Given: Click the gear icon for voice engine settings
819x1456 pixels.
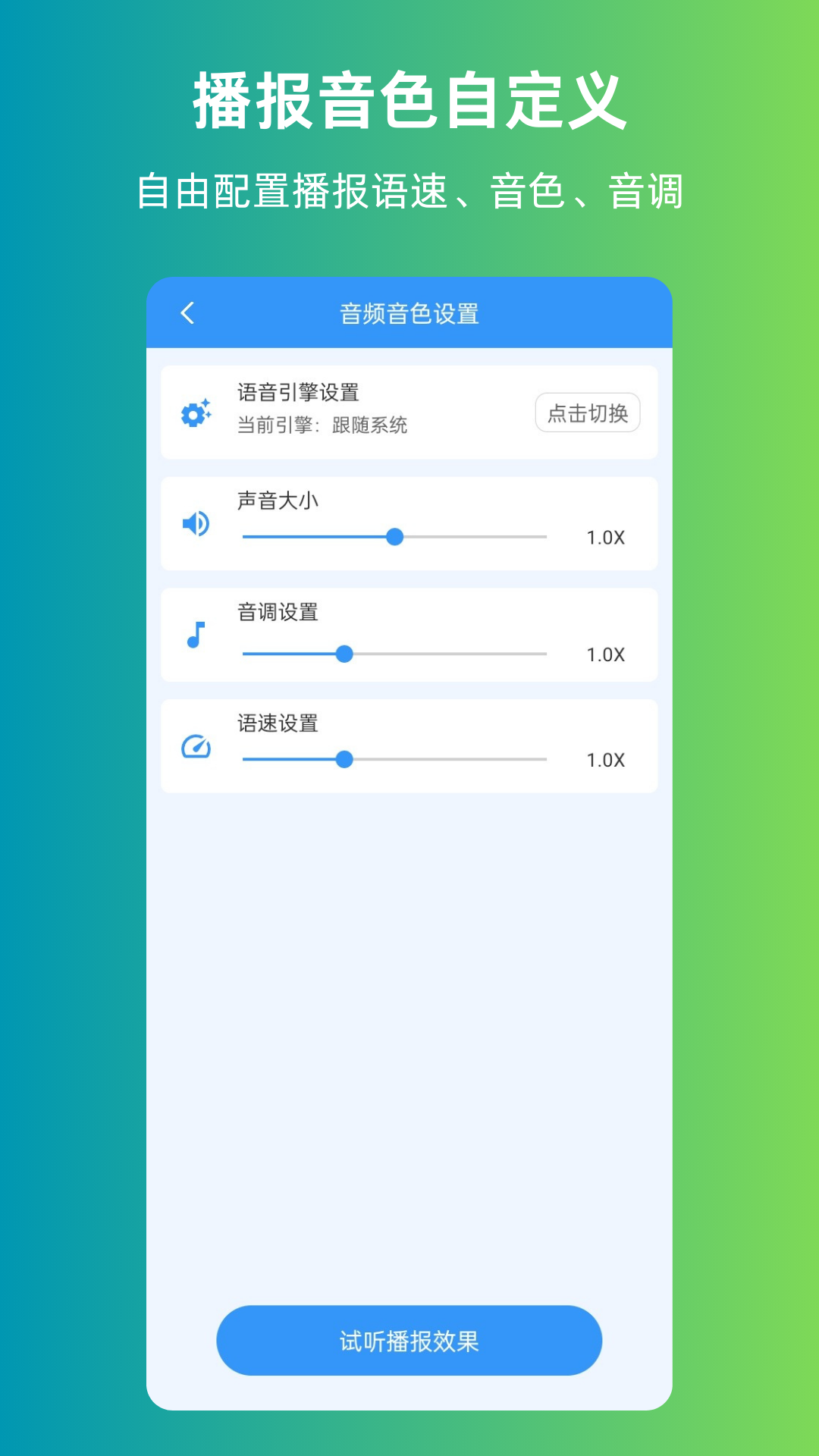Looking at the screenshot, I should point(196,413).
